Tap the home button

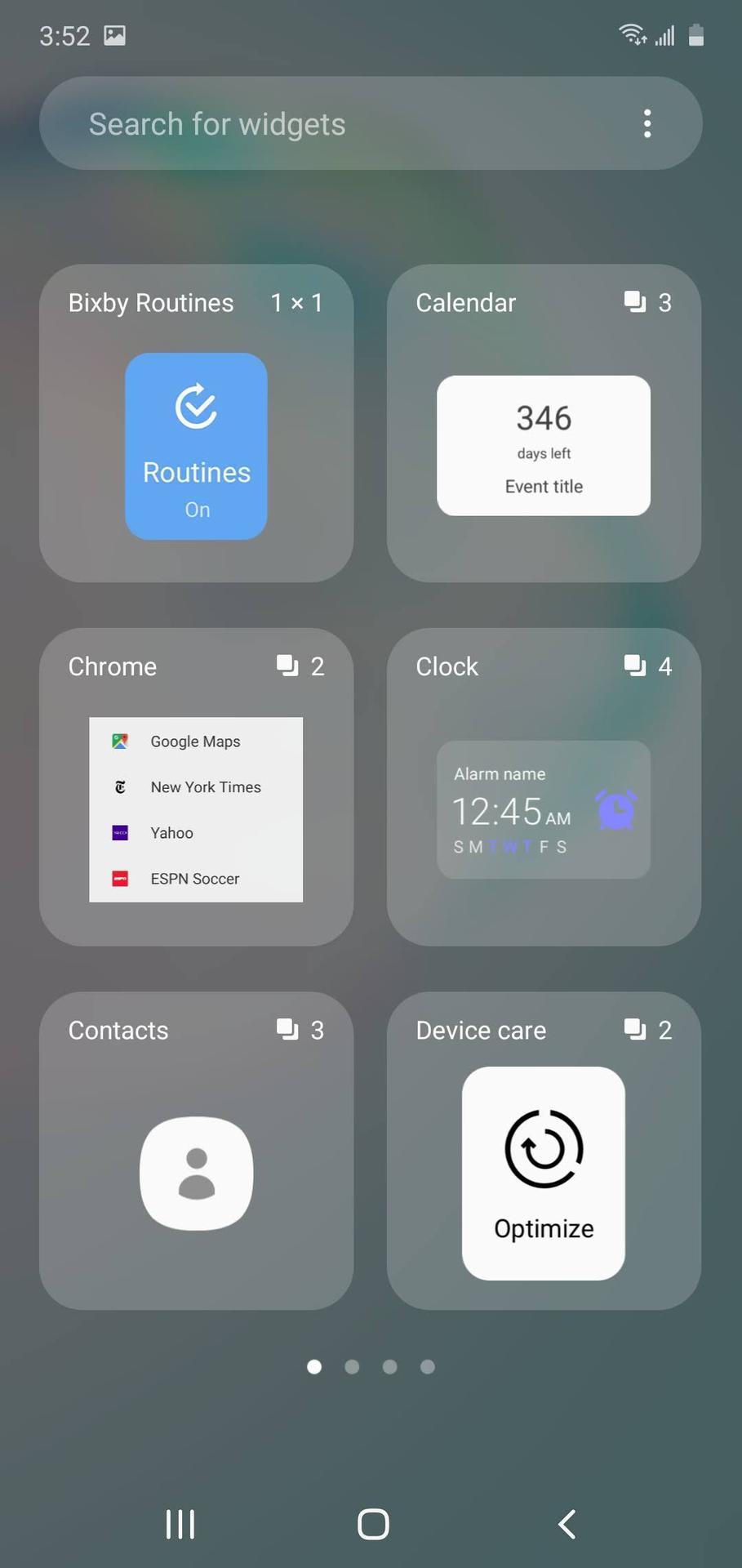[x=373, y=1524]
